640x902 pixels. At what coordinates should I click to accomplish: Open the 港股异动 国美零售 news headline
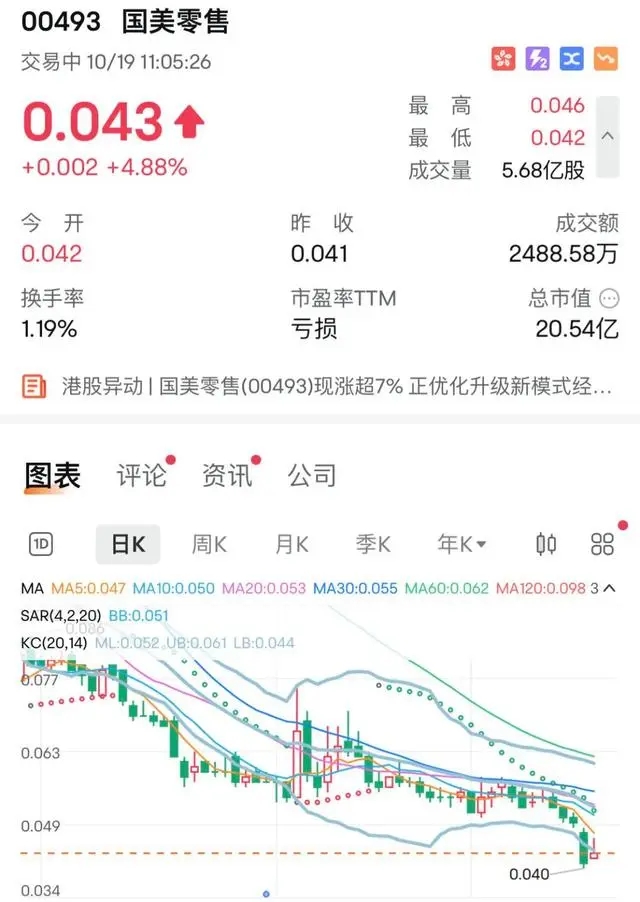(x=318, y=386)
